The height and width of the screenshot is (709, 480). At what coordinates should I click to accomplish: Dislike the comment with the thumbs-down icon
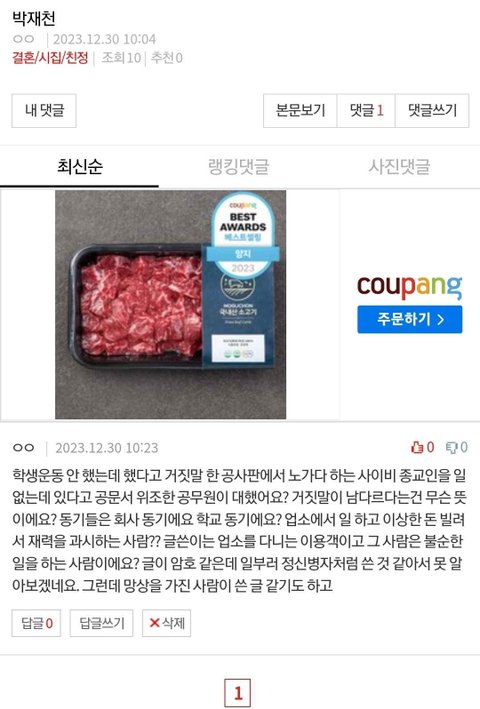[x=456, y=447]
